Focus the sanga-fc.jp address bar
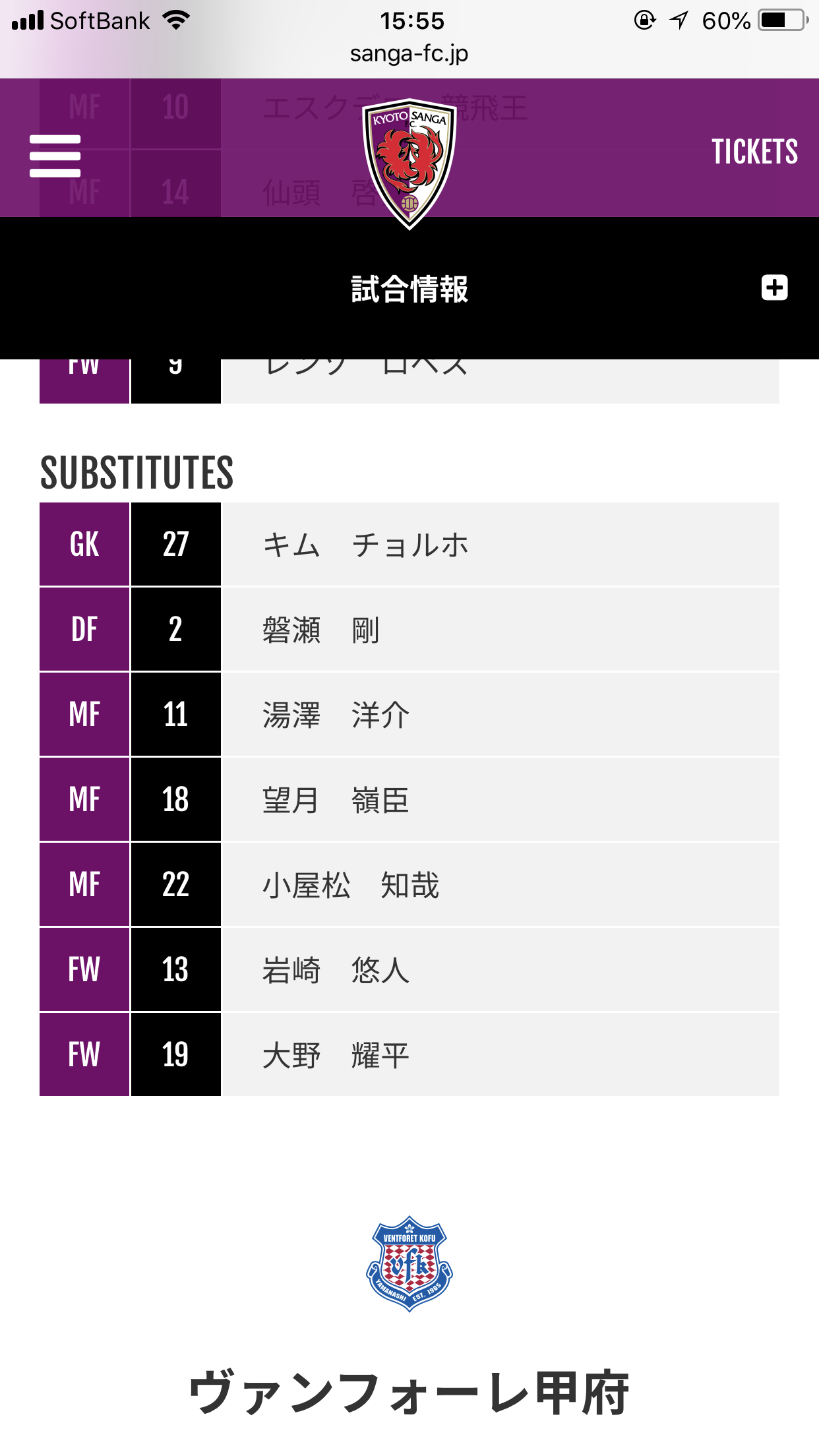 (409, 53)
